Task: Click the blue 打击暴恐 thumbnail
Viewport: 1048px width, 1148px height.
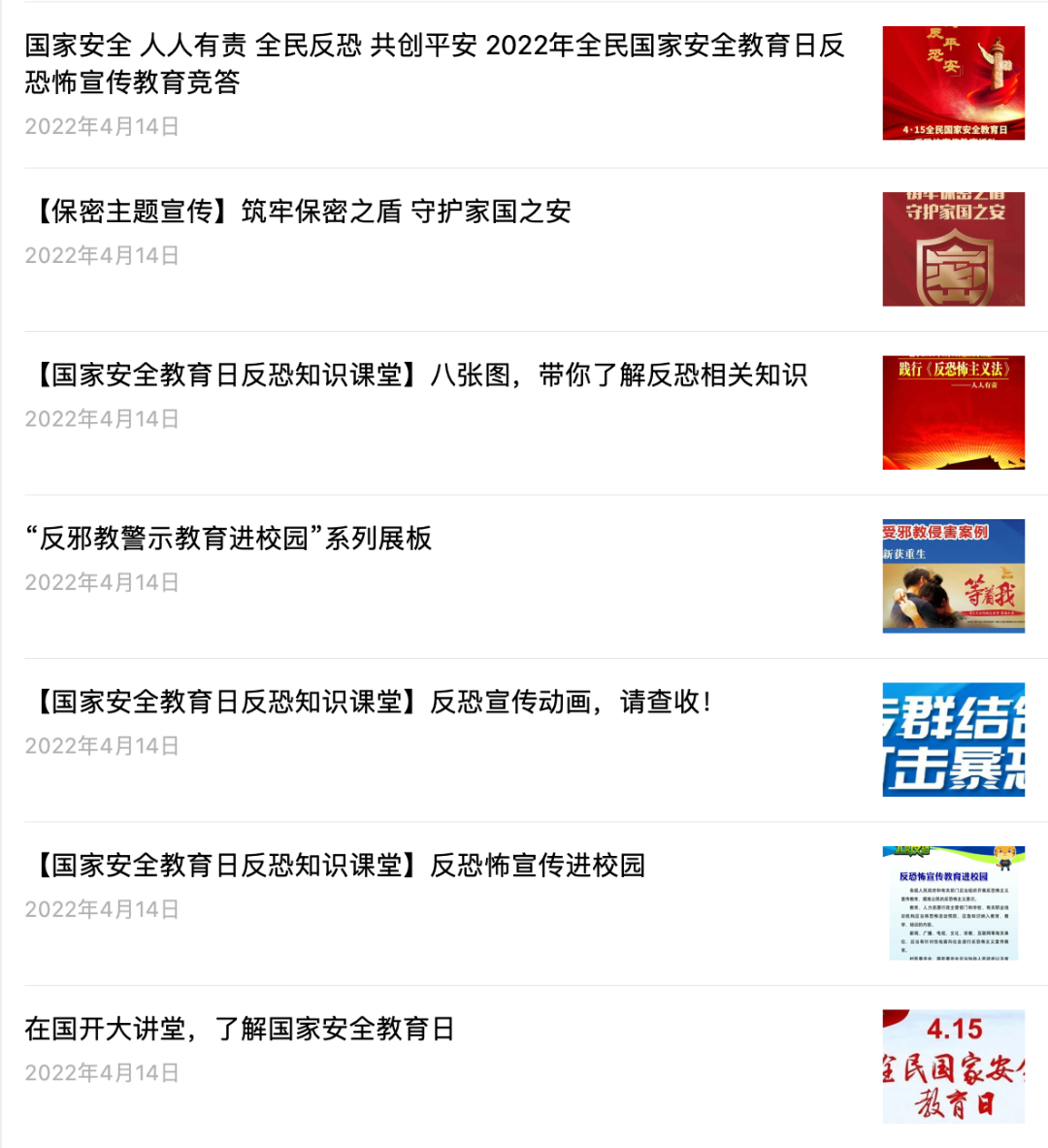Action: click(x=953, y=738)
